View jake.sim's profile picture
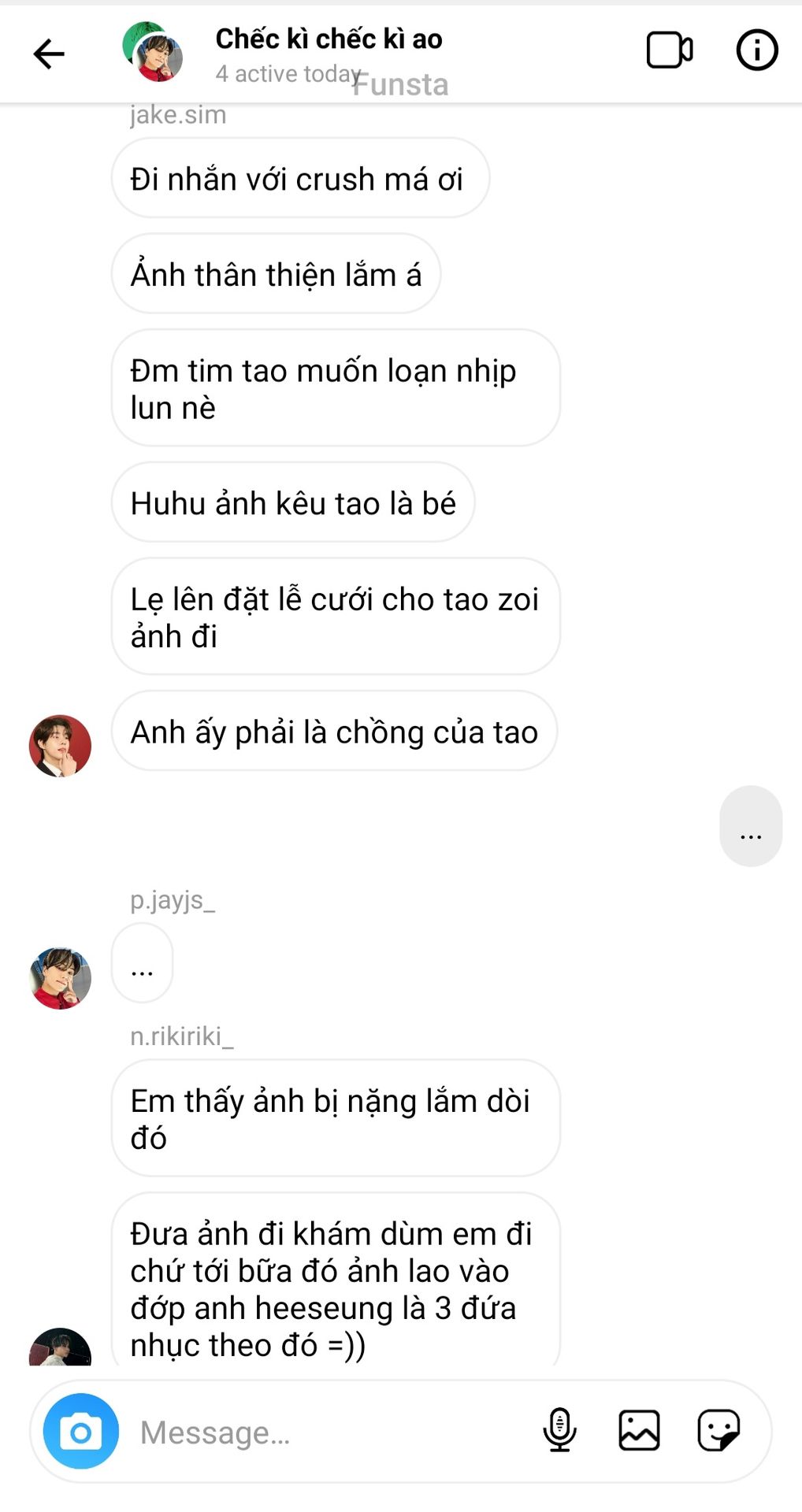Viewport: 802px width, 1512px height. coord(60,745)
